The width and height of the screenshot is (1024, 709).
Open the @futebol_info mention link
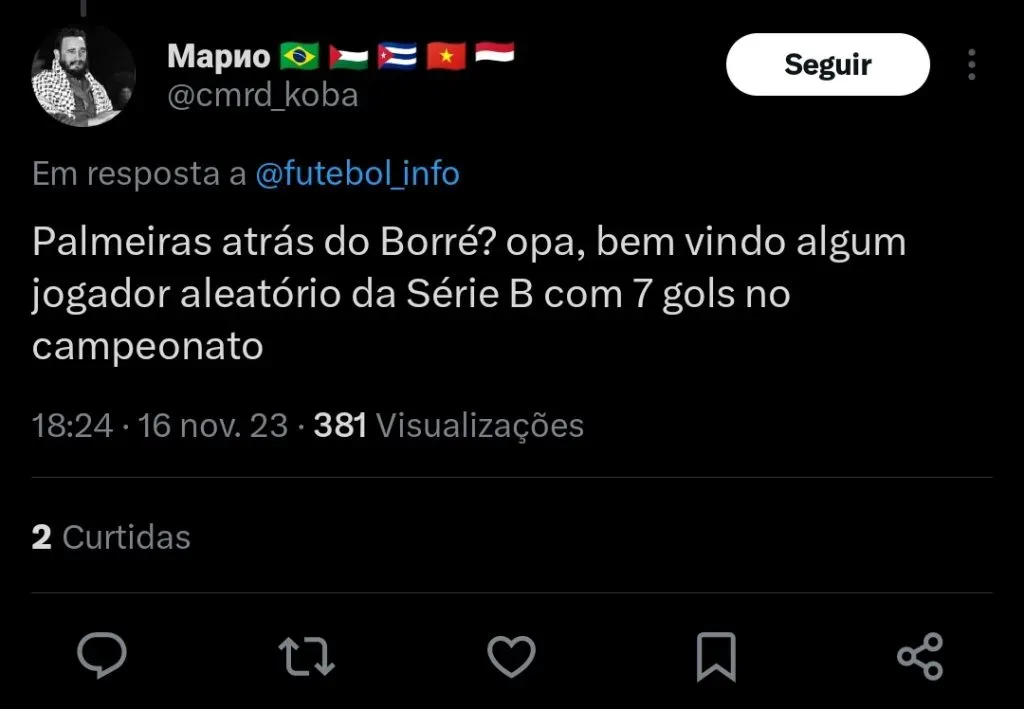click(357, 174)
